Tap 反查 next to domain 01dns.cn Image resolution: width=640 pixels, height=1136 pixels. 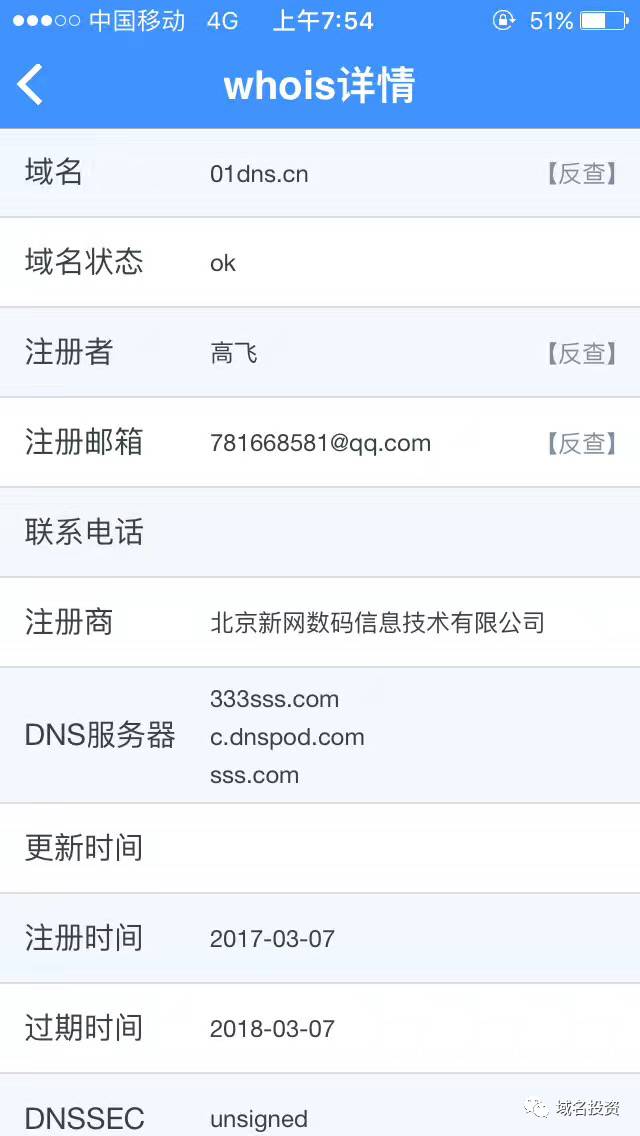click(x=581, y=173)
